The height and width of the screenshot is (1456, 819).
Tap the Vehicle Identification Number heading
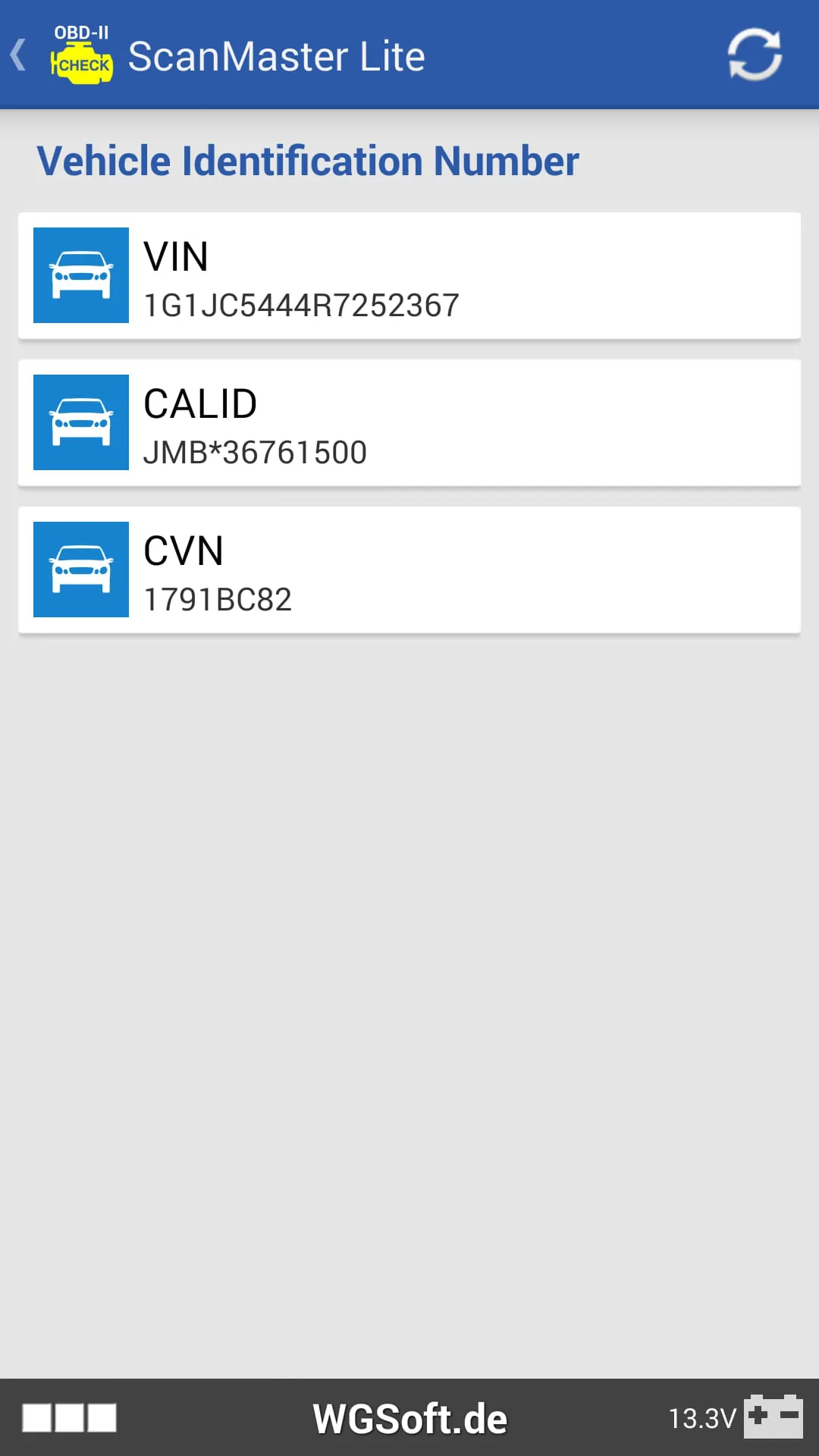tap(308, 160)
